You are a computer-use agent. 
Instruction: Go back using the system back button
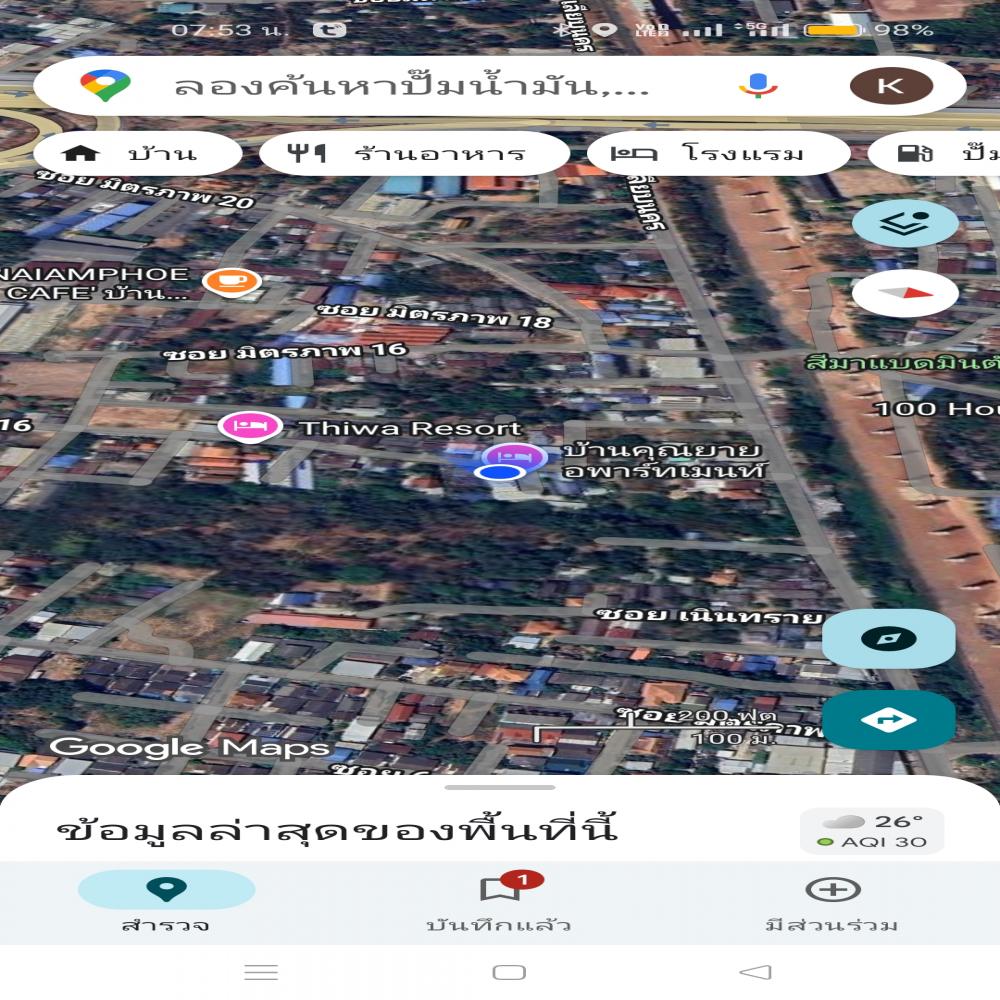click(x=755, y=972)
